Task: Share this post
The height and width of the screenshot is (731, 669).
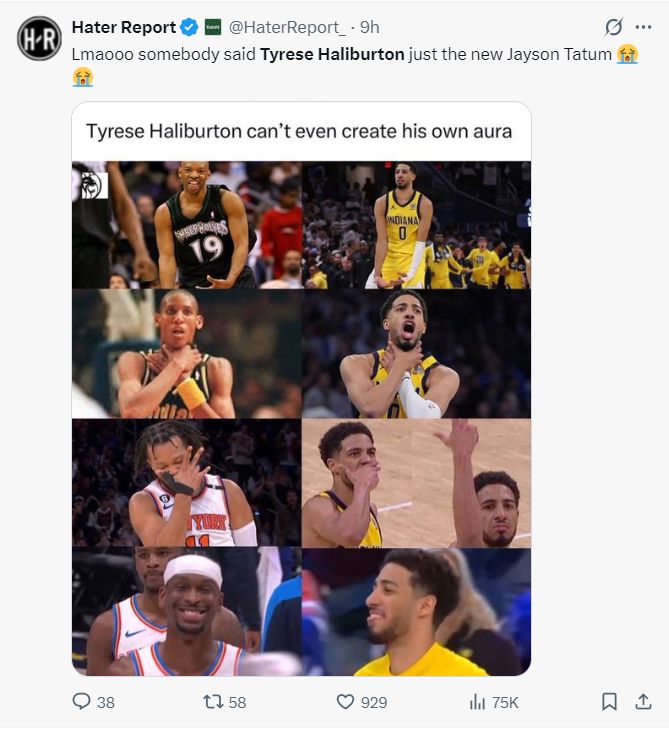Action: click(642, 702)
